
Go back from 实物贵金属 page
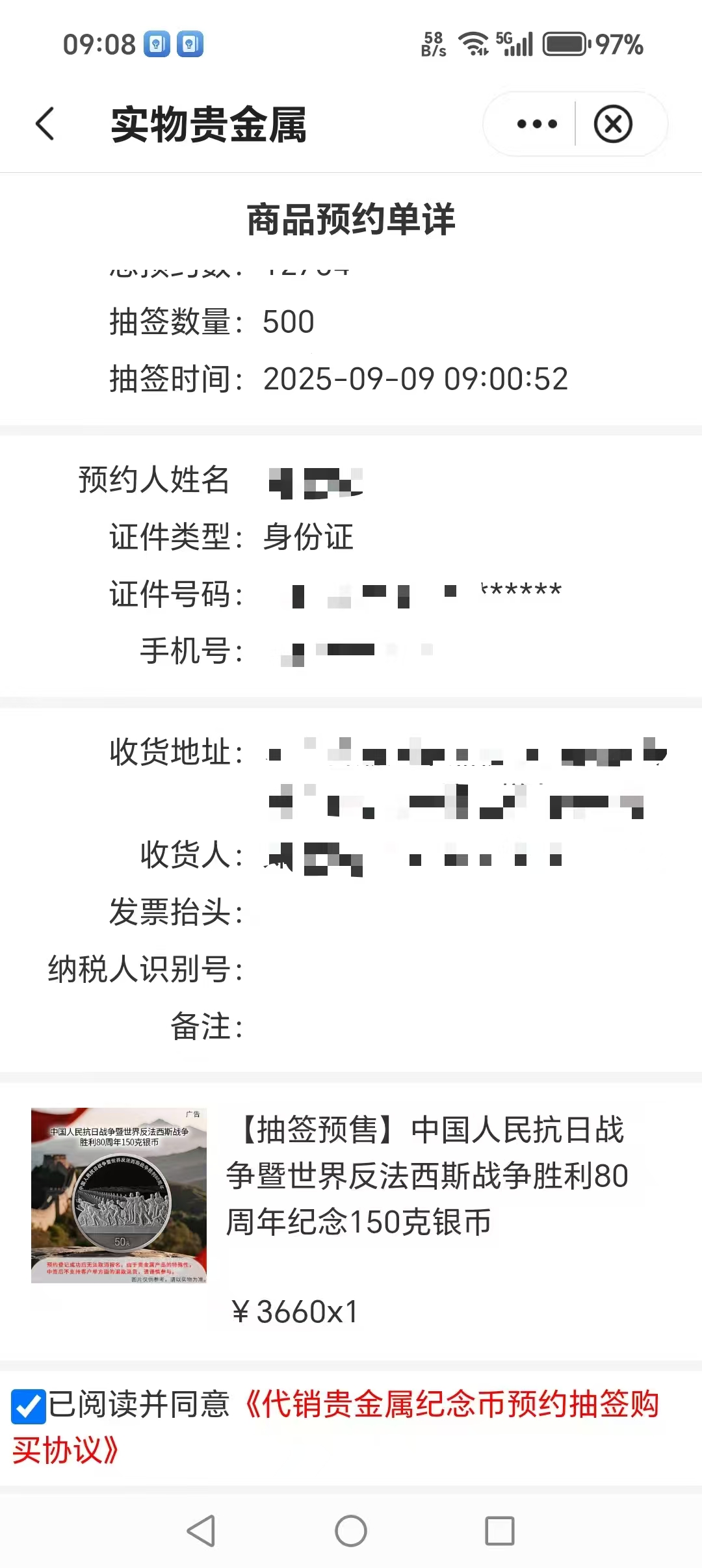pos(44,124)
